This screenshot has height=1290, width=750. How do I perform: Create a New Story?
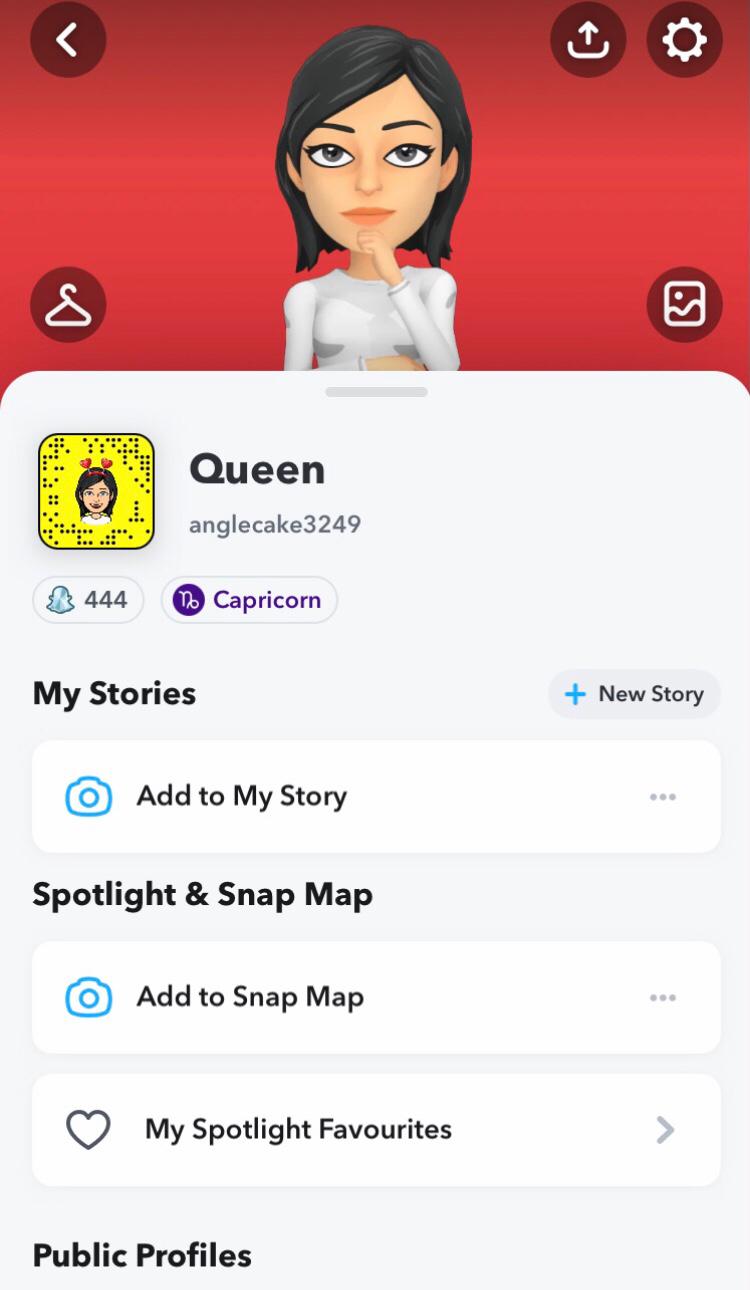634,694
